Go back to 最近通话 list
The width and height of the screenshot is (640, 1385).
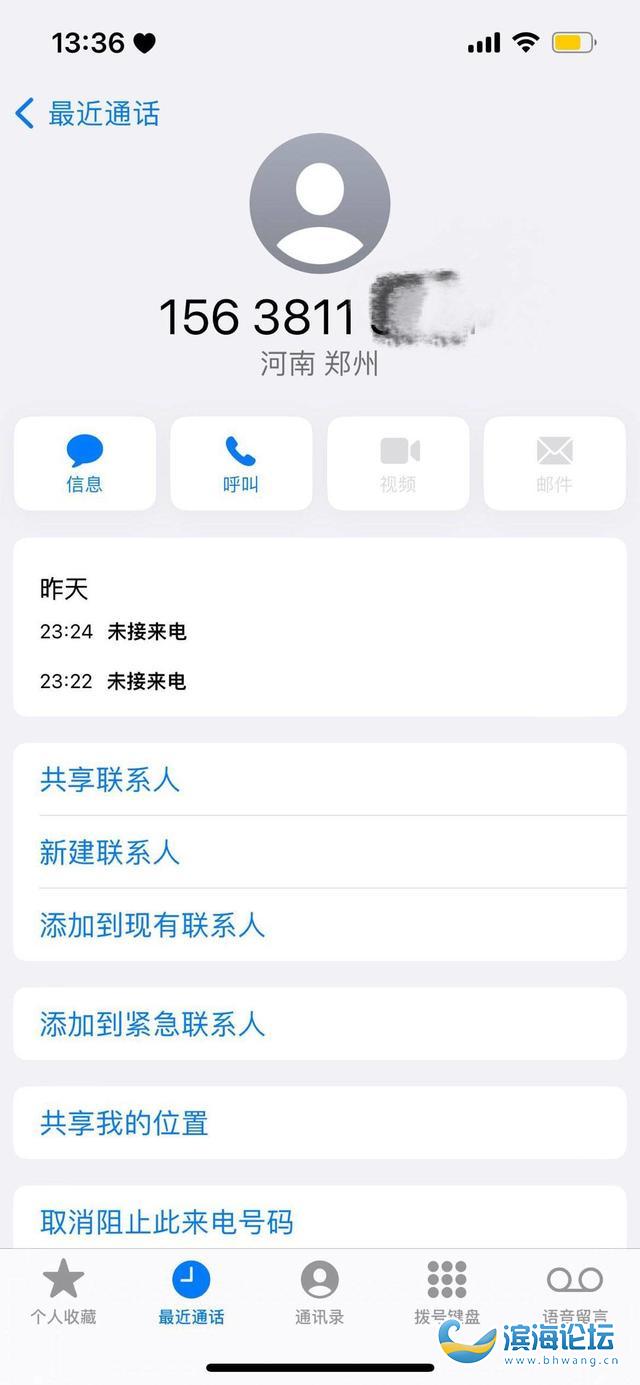(88, 113)
